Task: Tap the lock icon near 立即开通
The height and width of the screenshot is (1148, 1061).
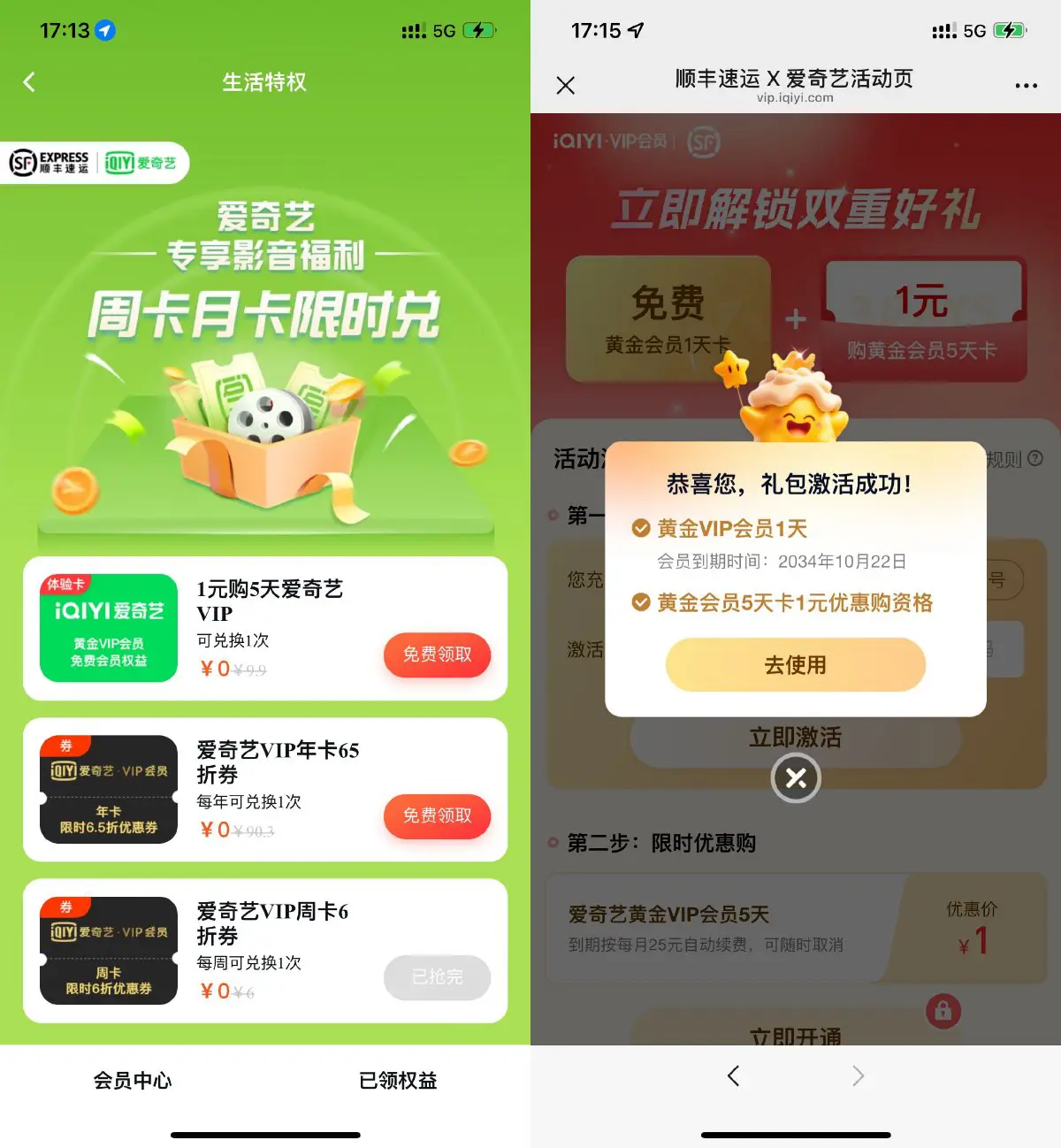Action: (943, 1011)
